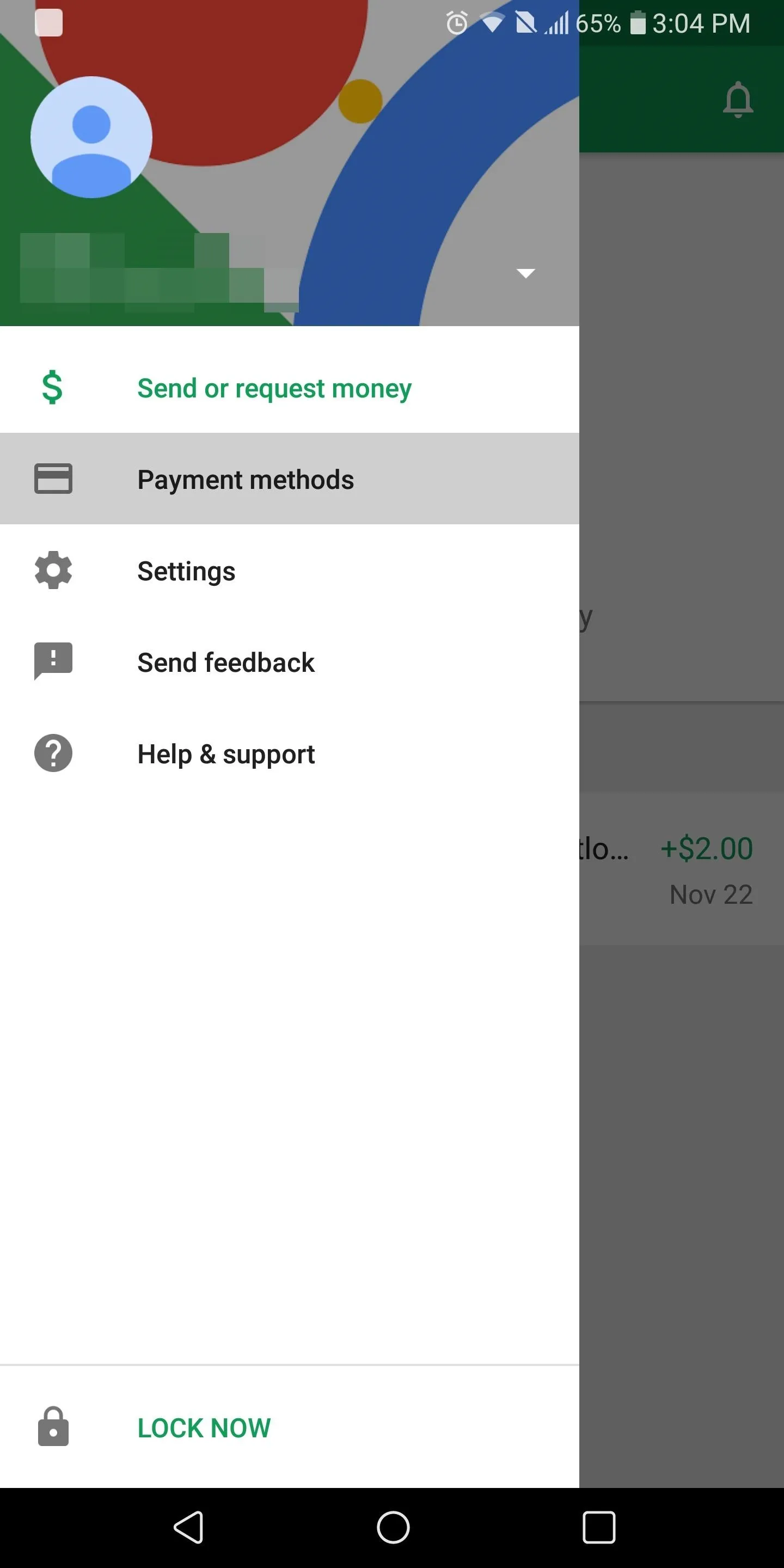
Task: Go to the home screen
Action: tap(393, 1527)
